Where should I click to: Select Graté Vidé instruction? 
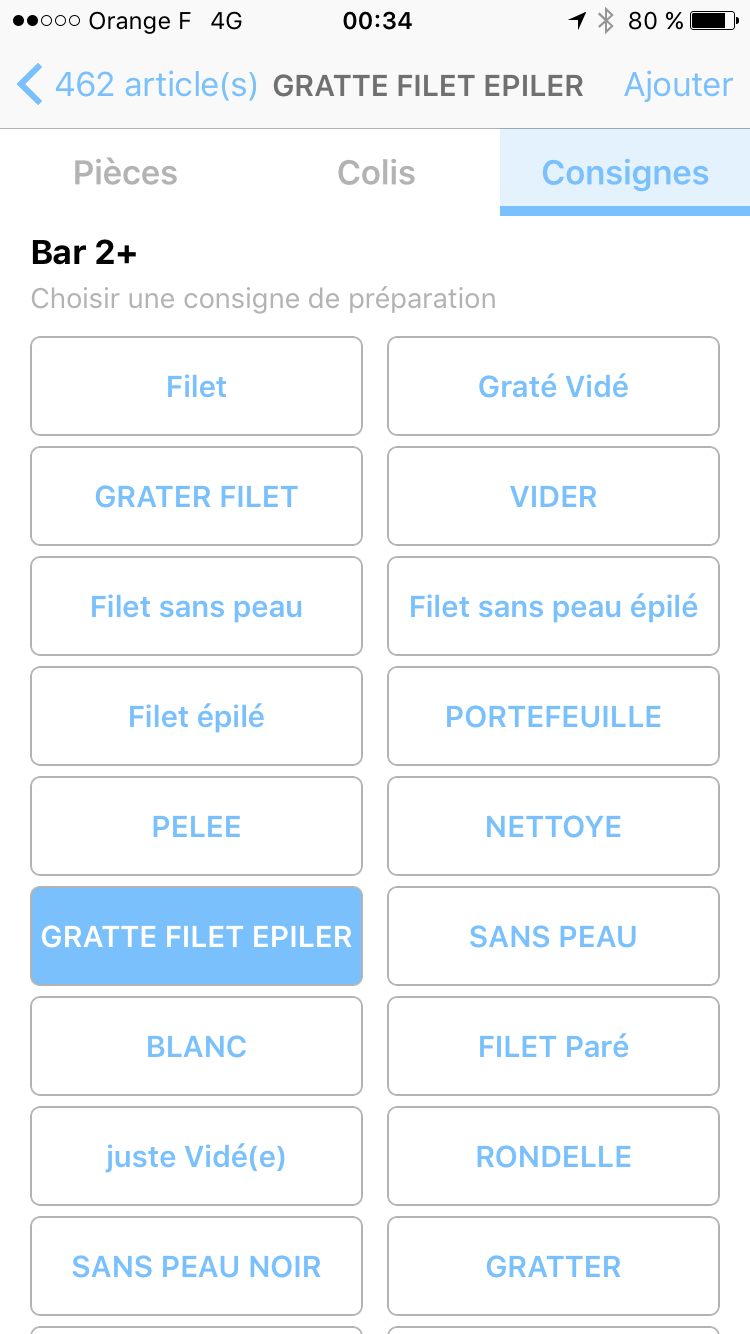click(x=553, y=386)
